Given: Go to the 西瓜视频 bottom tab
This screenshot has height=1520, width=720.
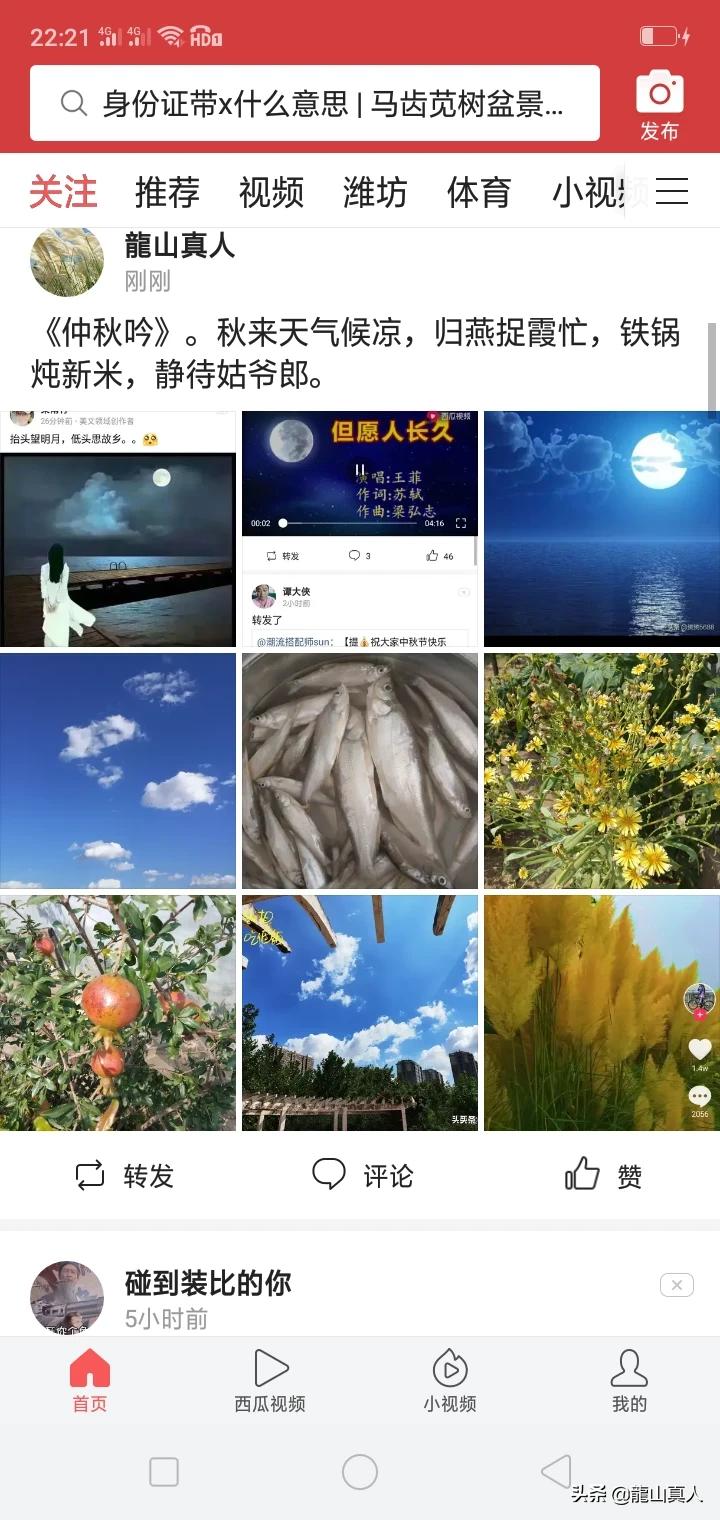Looking at the screenshot, I should tap(270, 1381).
